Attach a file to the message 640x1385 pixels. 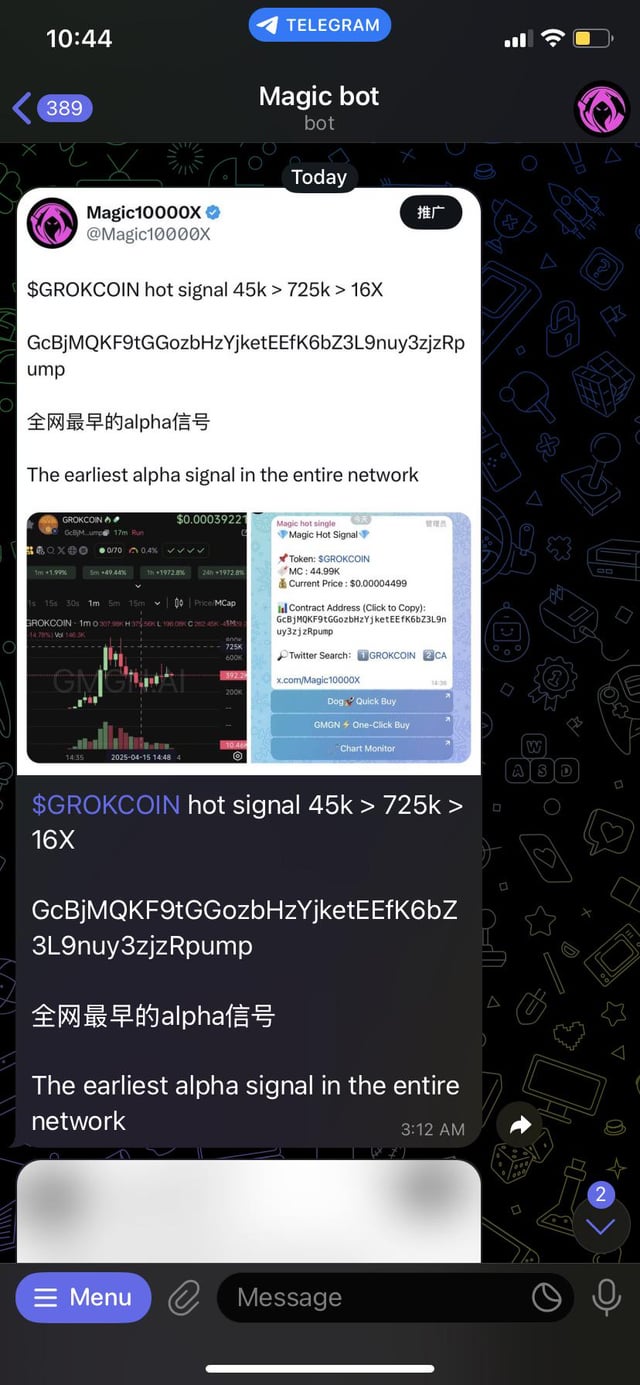(x=184, y=1298)
